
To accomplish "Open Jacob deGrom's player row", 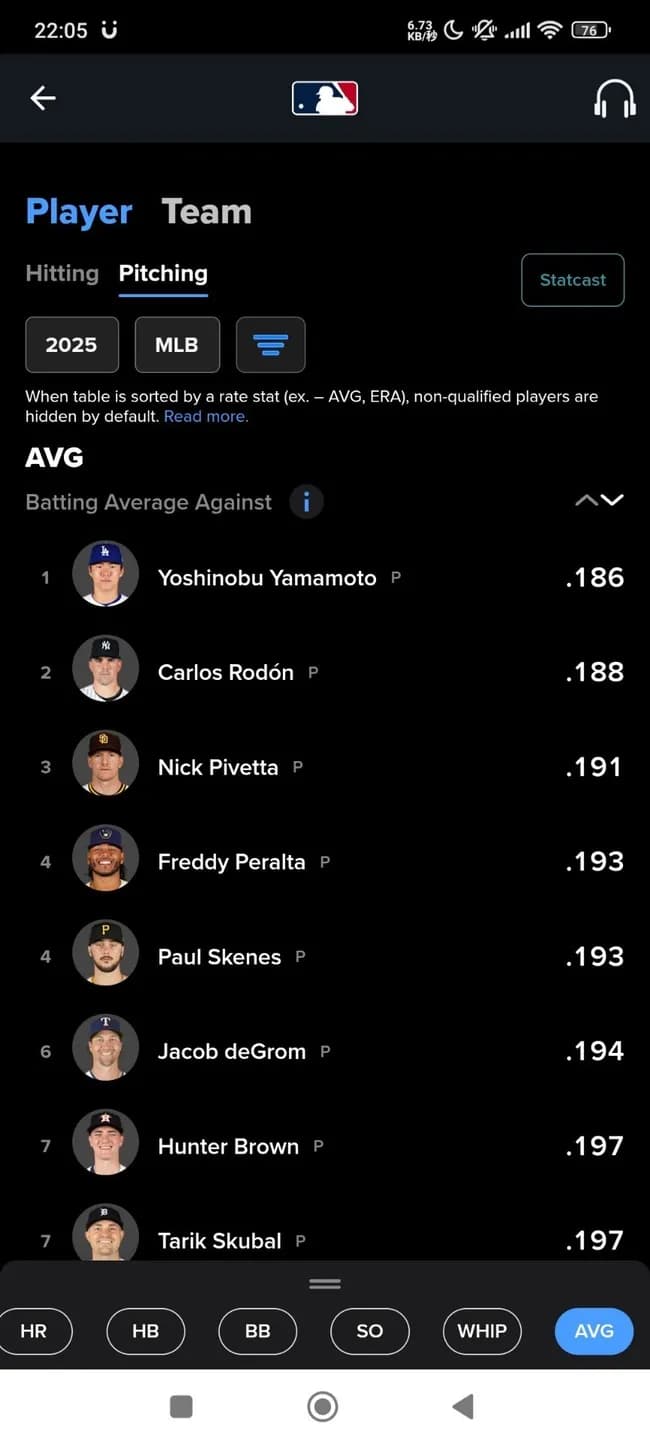I will 231,1051.
